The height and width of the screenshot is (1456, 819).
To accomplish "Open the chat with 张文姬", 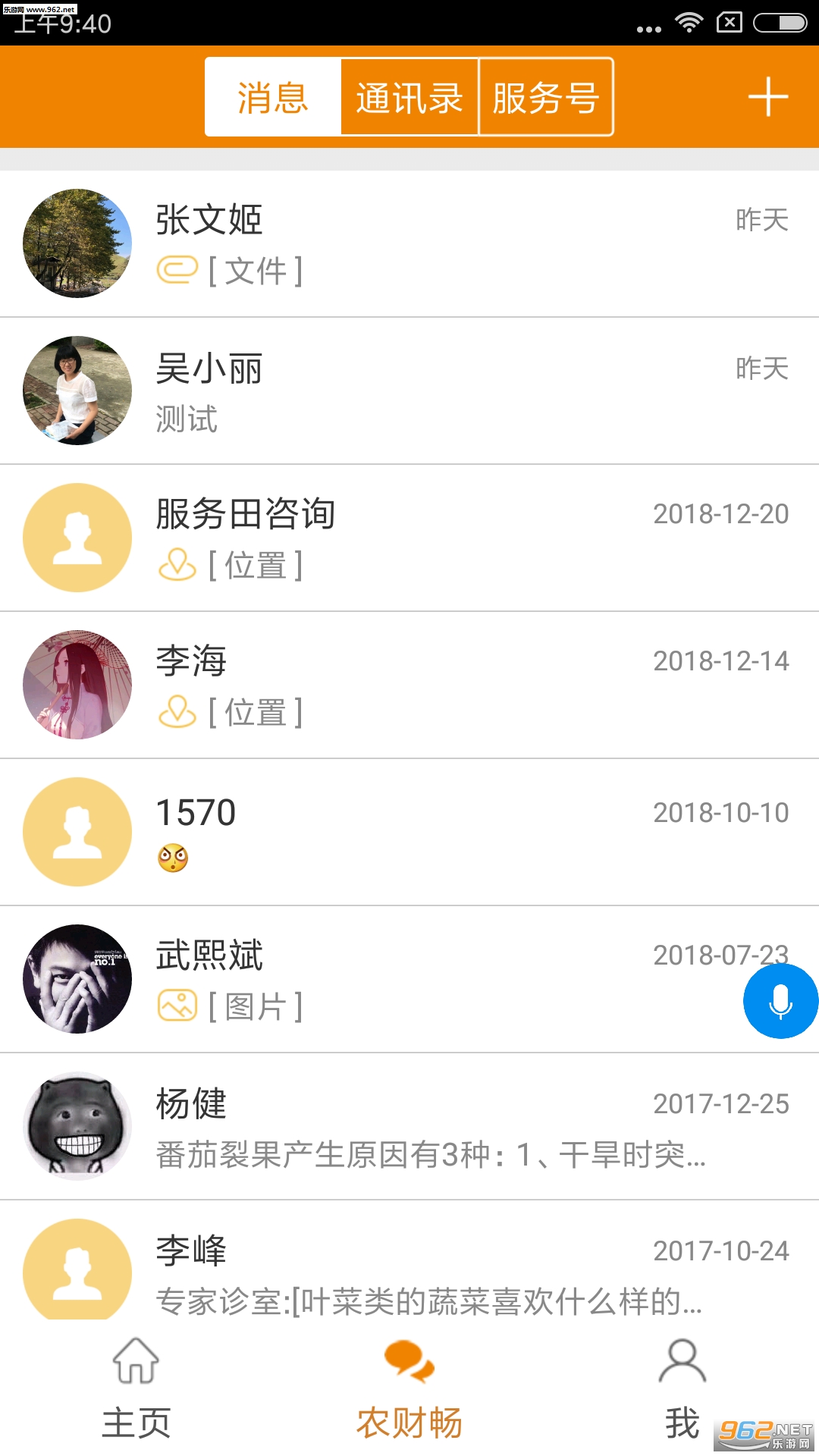I will [409, 243].
